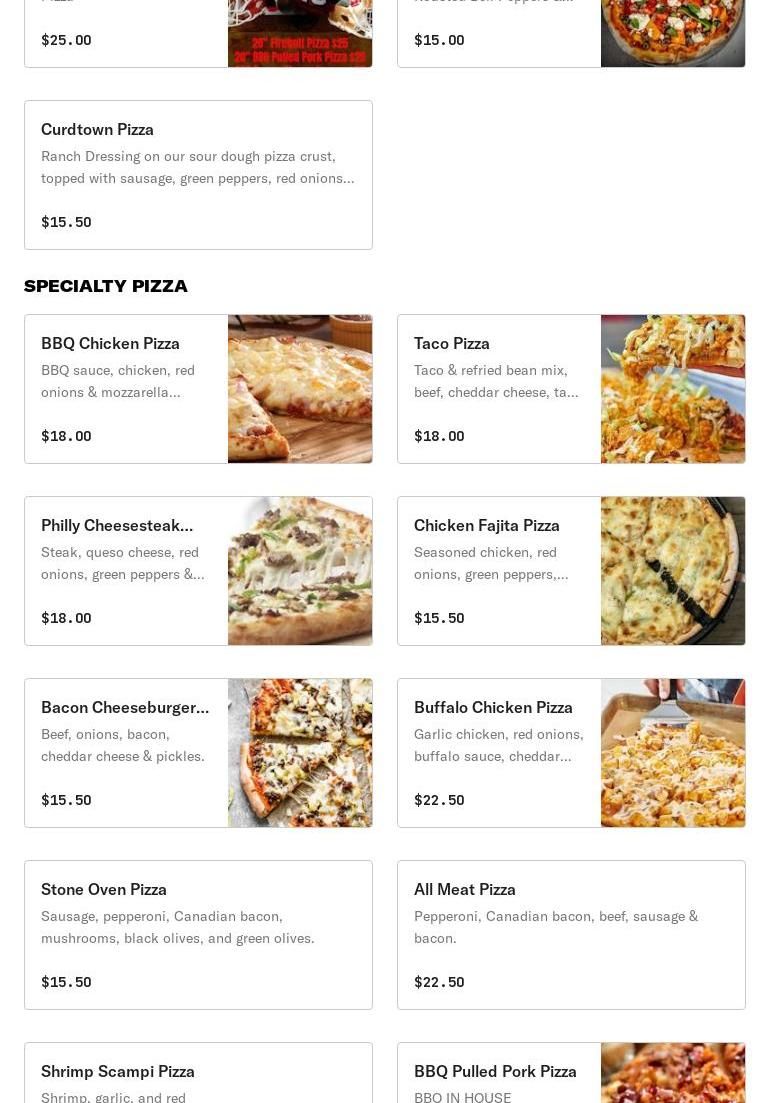Select Buffalo Chicken Pizza
This screenshot has width=770, height=1103.
coord(571,753)
